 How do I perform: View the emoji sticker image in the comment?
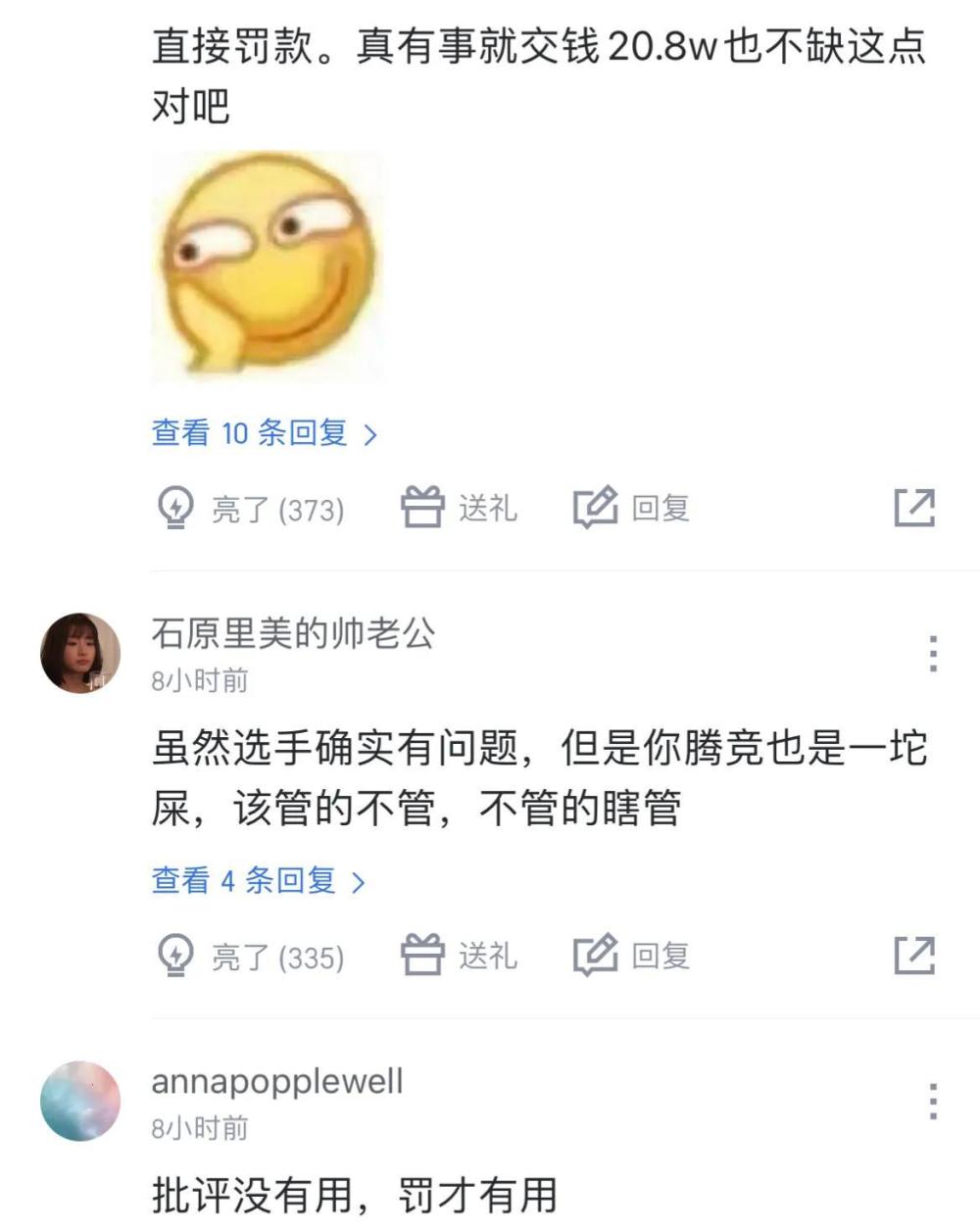267,267
